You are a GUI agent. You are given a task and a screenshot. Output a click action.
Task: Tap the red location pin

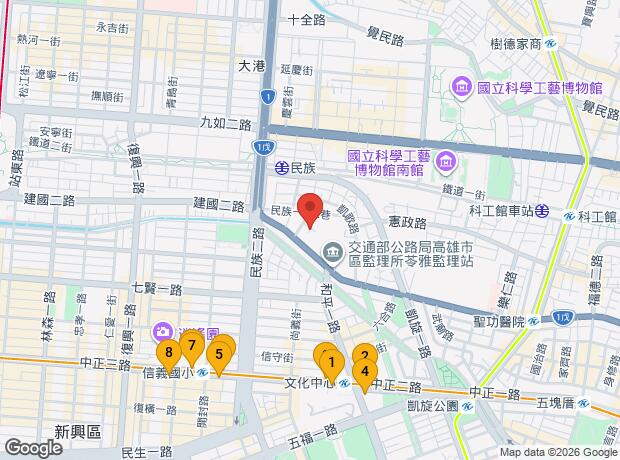point(310,207)
